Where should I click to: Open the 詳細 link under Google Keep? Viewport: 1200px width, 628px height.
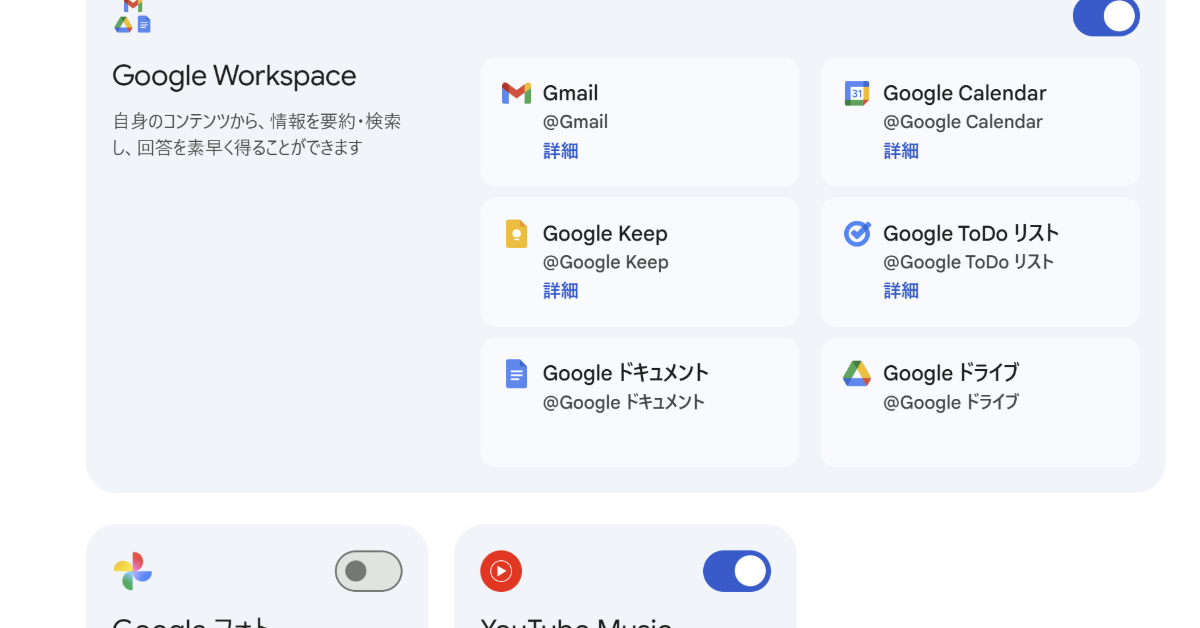(561, 291)
